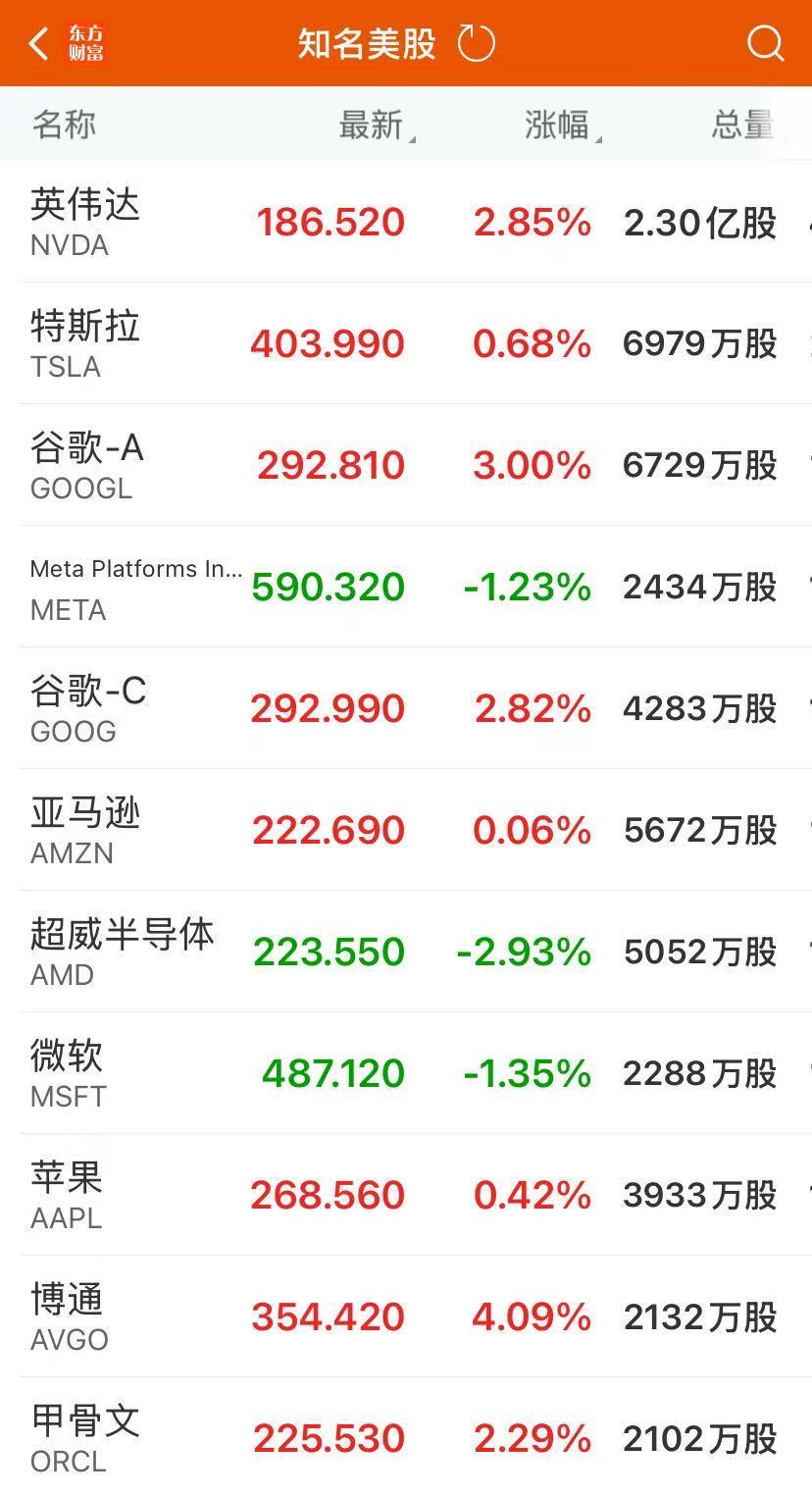Image resolution: width=812 pixels, height=1495 pixels.
Task: Refresh the 知名美股 list
Action: click(x=477, y=44)
